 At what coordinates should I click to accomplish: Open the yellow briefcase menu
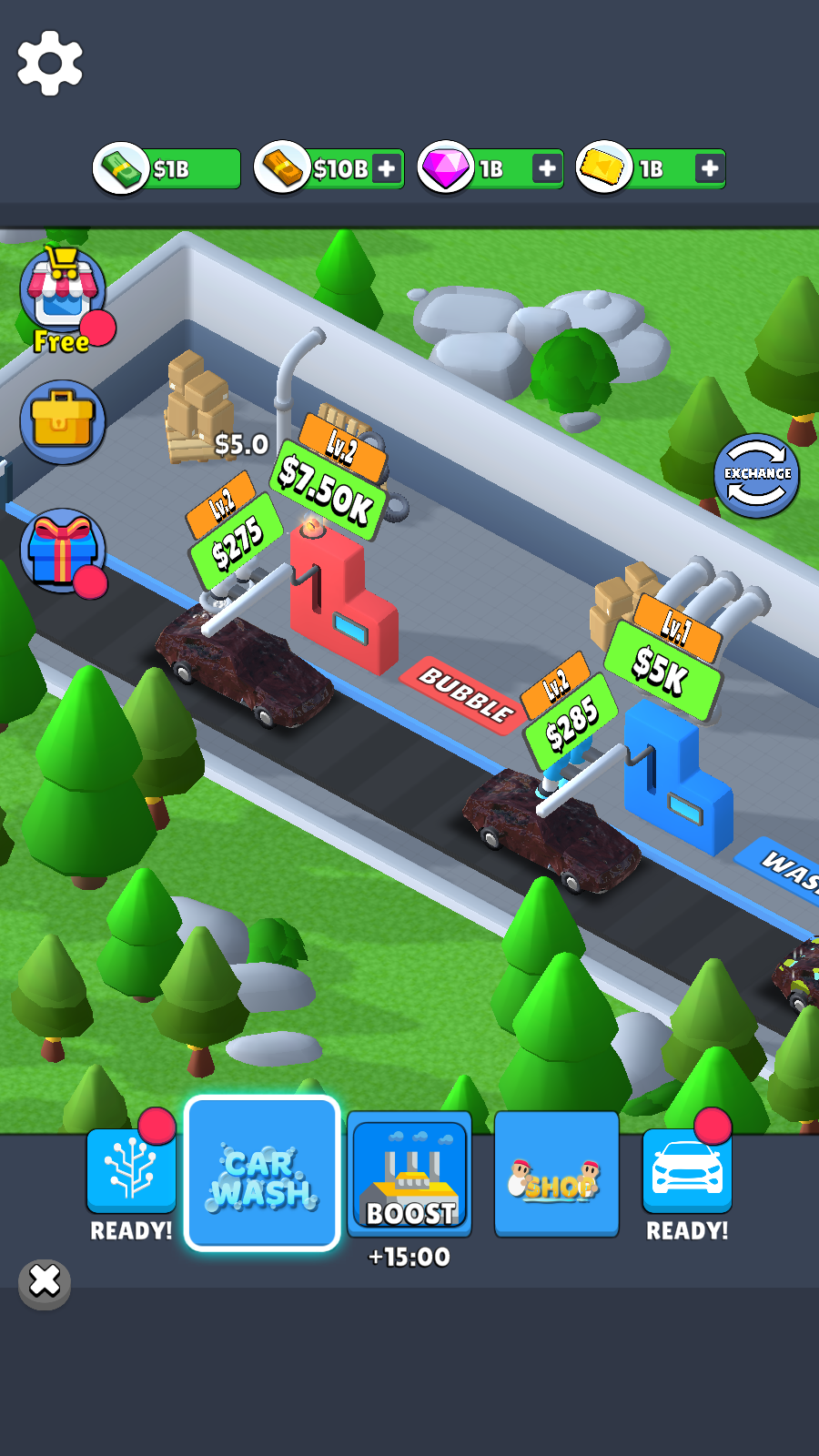point(63,422)
